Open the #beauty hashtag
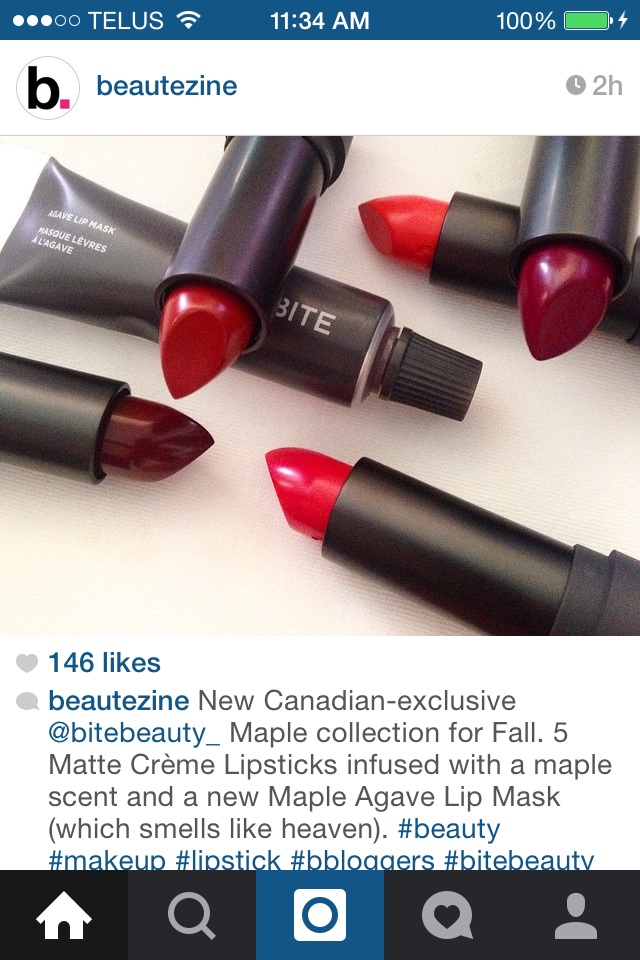This screenshot has height=960, width=640. [448, 829]
